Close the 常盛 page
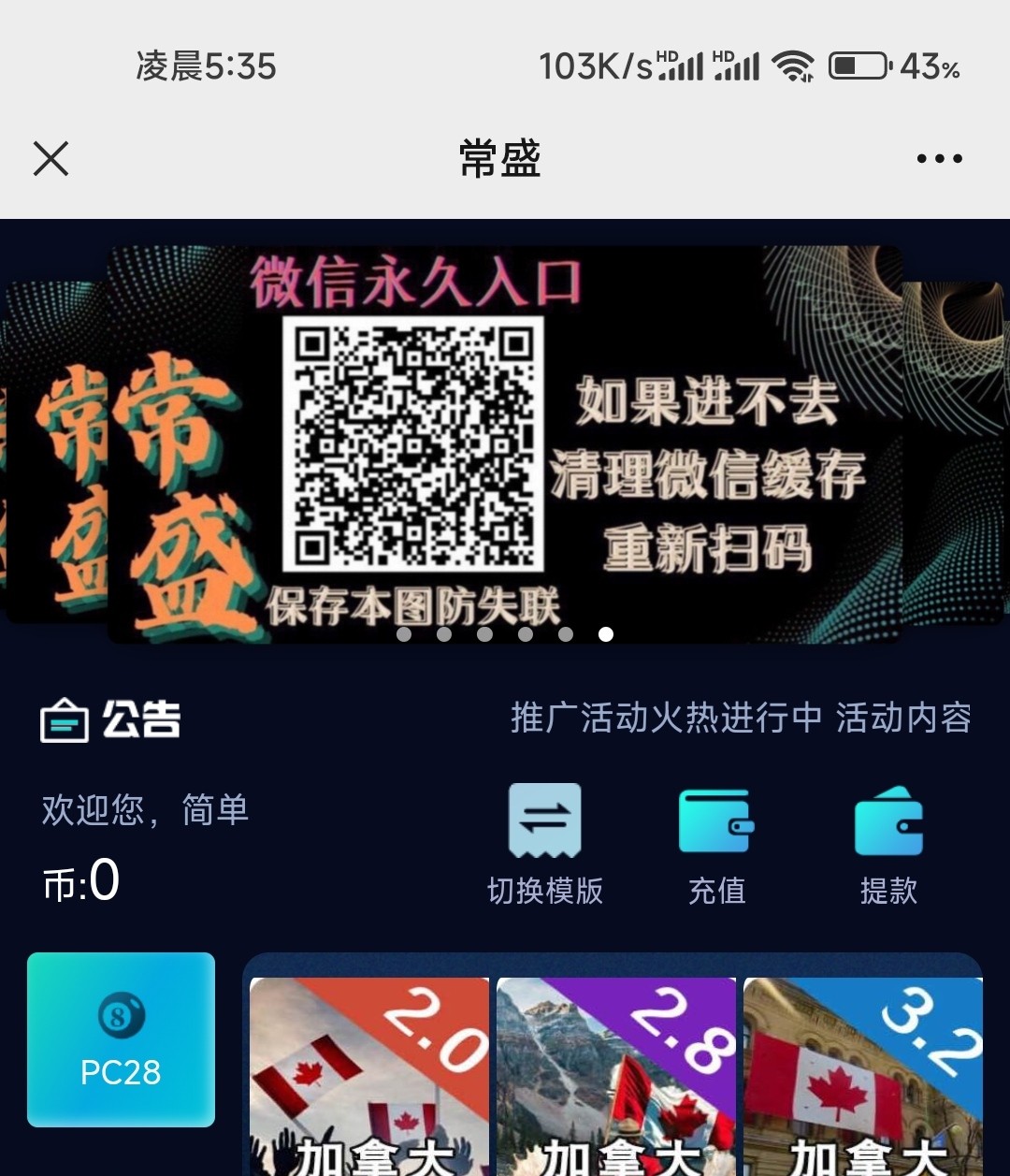This screenshot has height=1176, width=1010. 51,159
